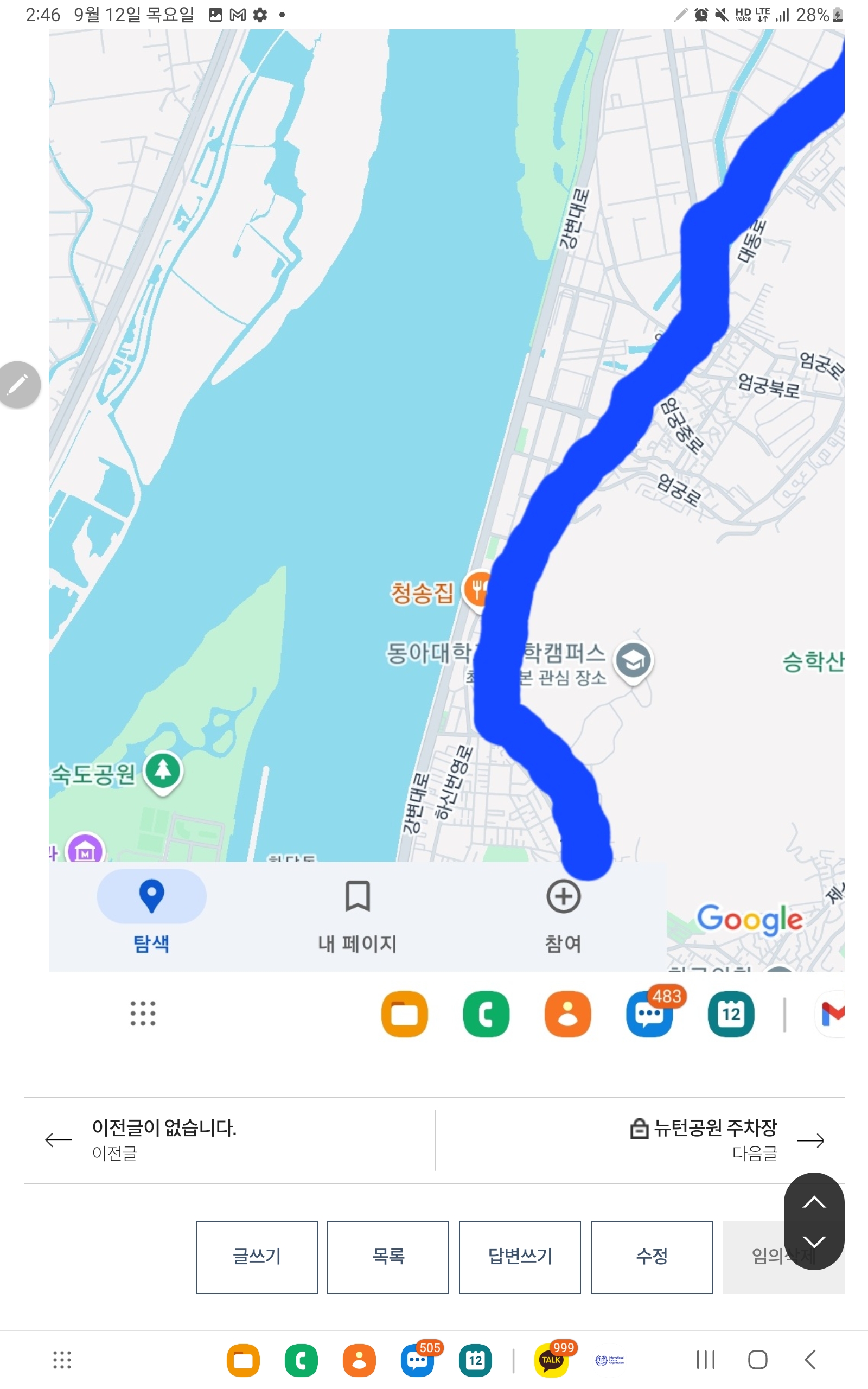Open the Phone app from the taskbar
868x1389 pixels.
coord(486,1014)
